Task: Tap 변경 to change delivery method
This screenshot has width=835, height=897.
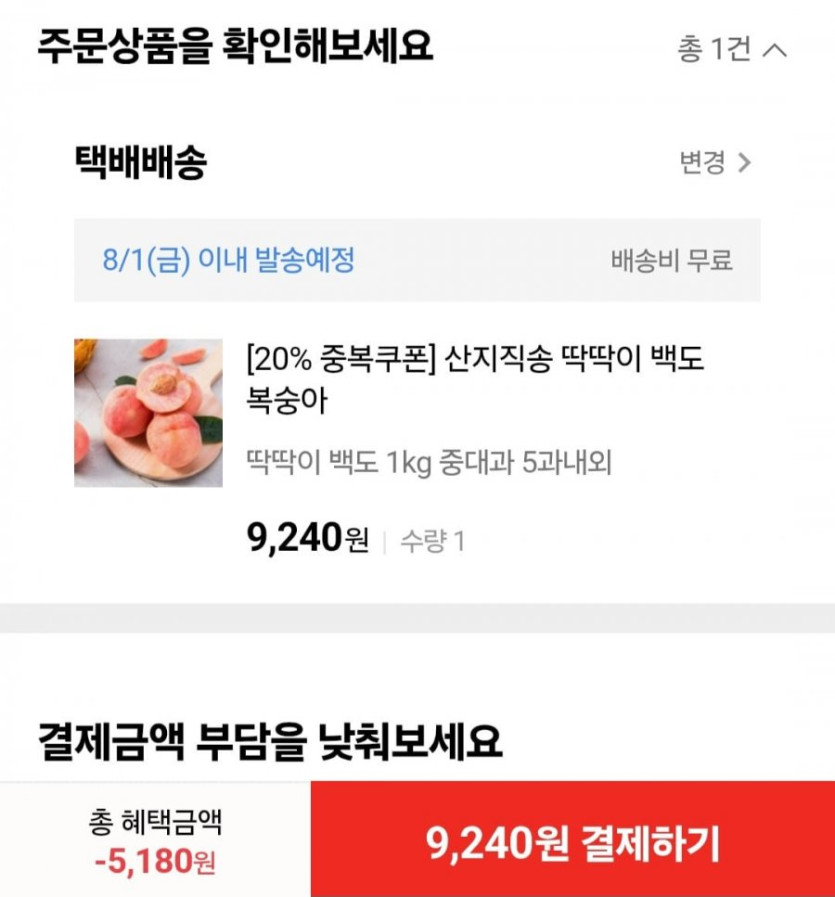Action: click(714, 163)
